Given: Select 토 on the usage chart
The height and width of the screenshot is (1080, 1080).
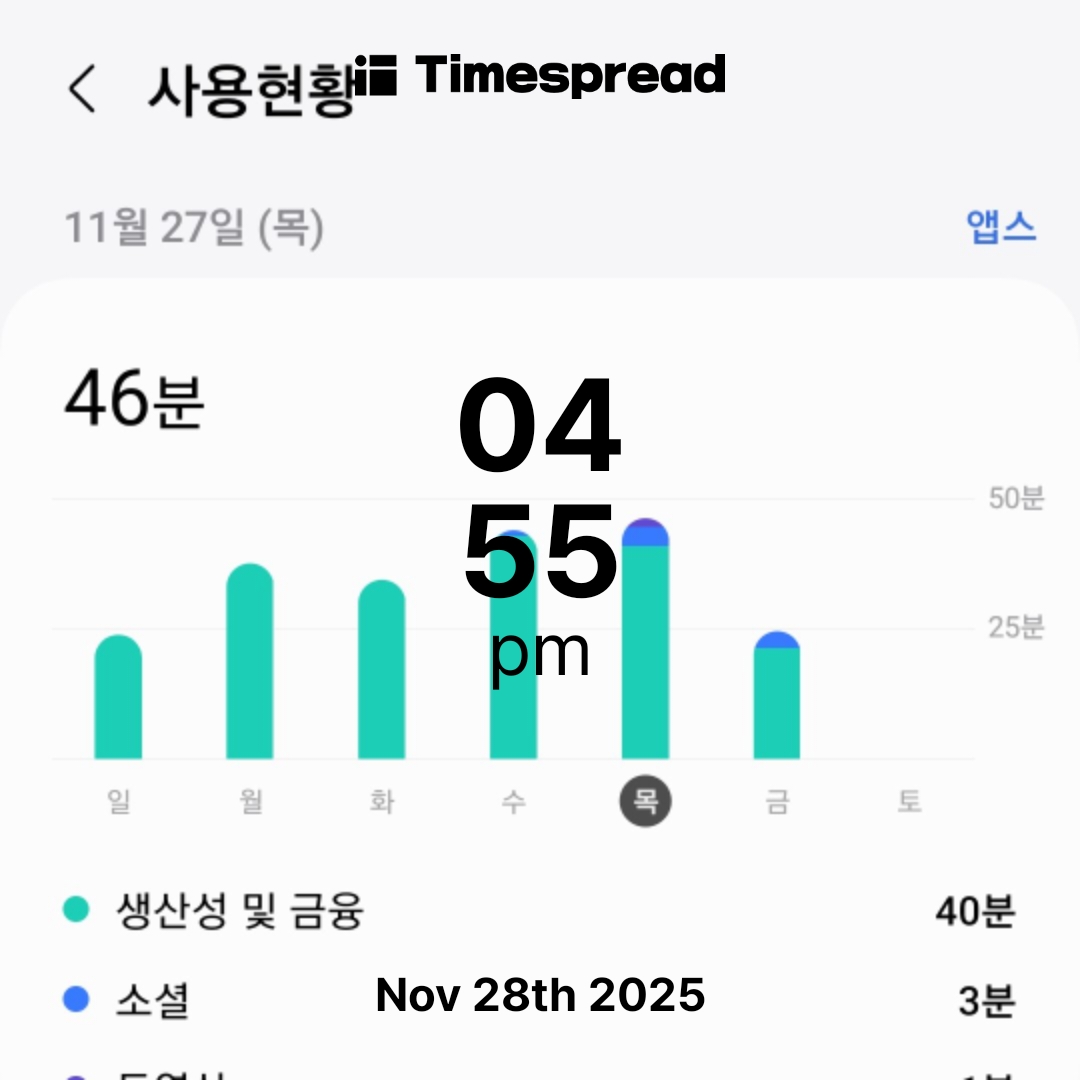Looking at the screenshot, I should 909,801.
